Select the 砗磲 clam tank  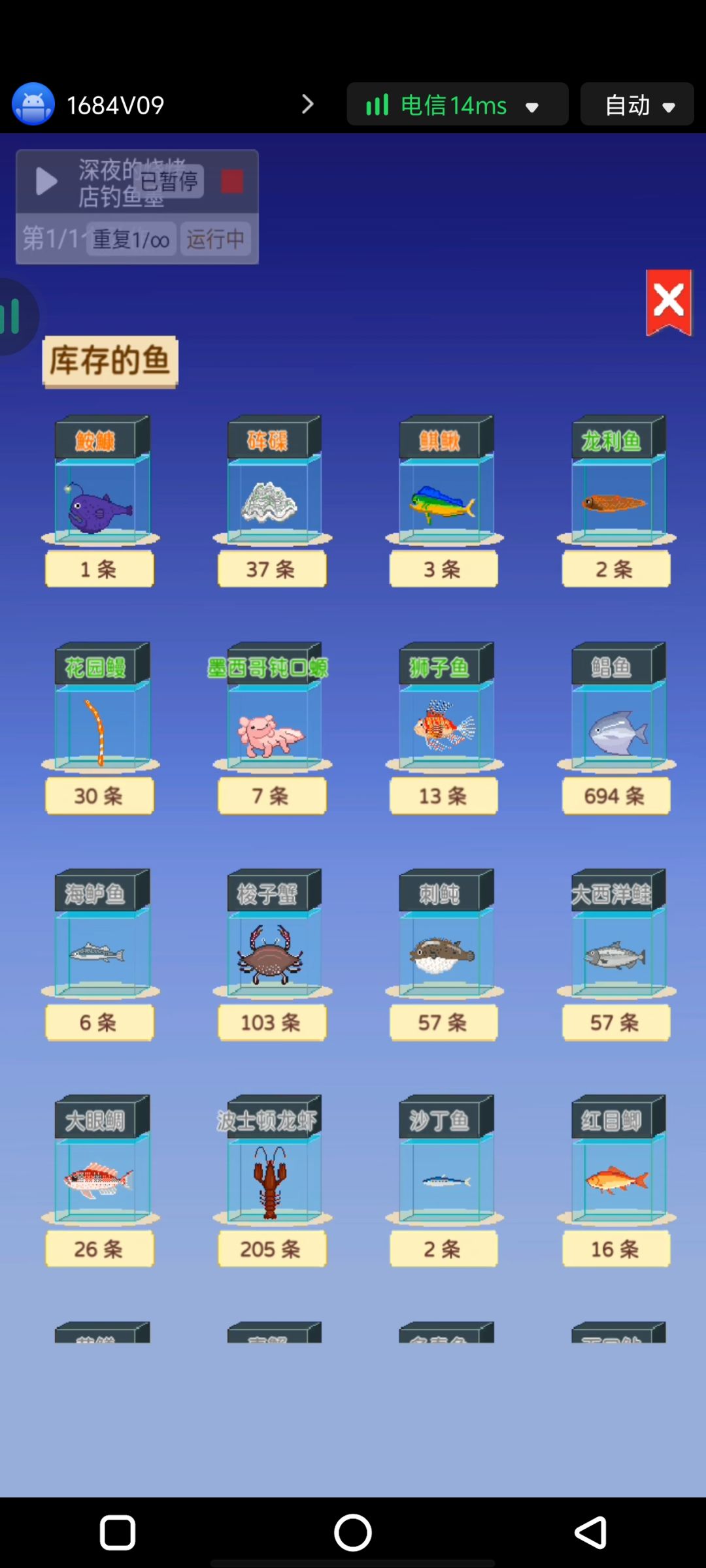click(x=272, y=500)
